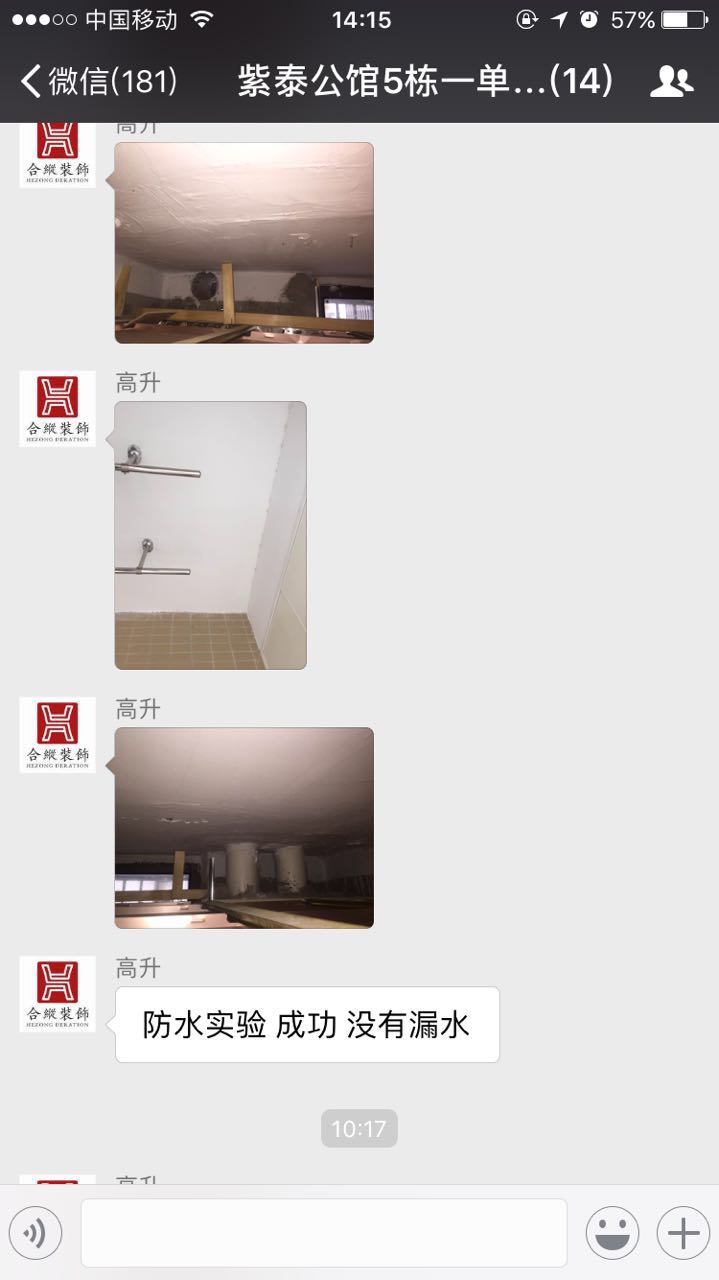Image resolution: width=719 pixels, height=1280 pixels.
Task: Open the group members info icon
Action: [x=671, y=81]
